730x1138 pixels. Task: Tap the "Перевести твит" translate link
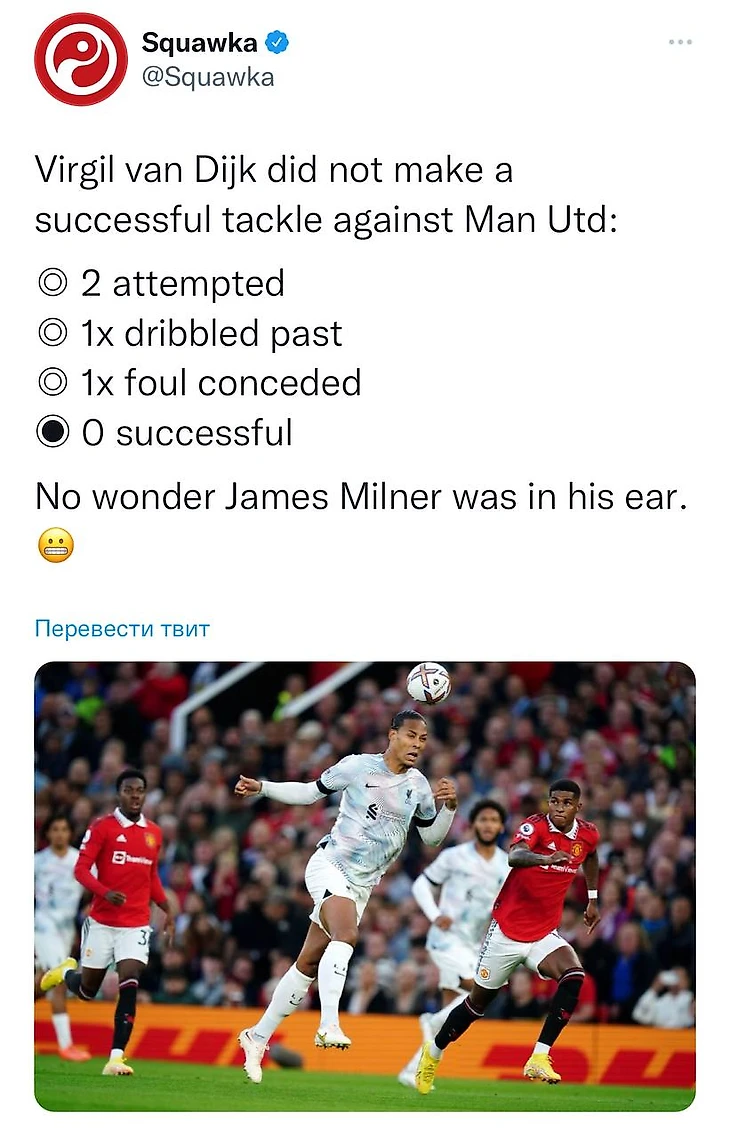tap(122, 629)
